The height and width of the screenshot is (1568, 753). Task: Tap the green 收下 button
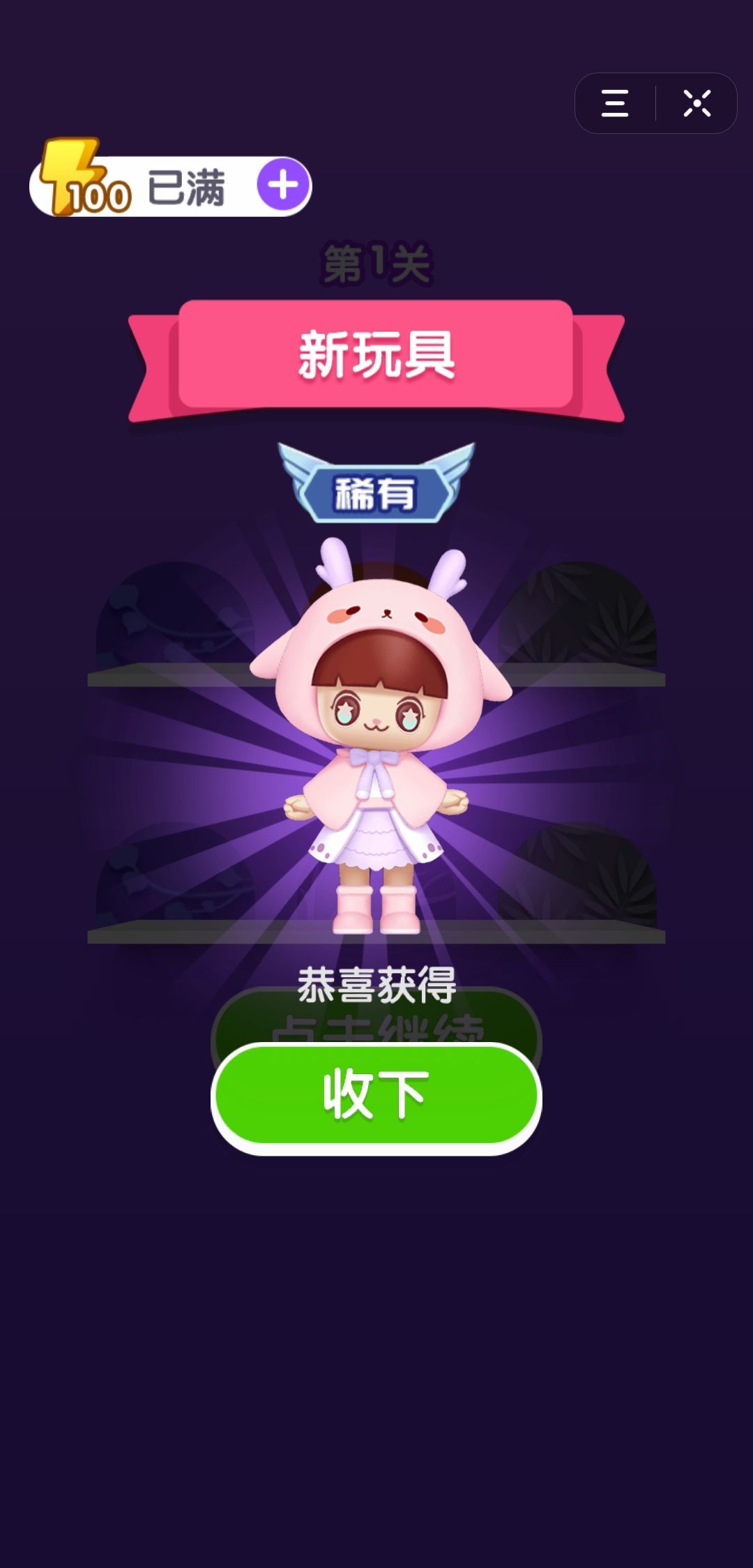(376, 1096)
